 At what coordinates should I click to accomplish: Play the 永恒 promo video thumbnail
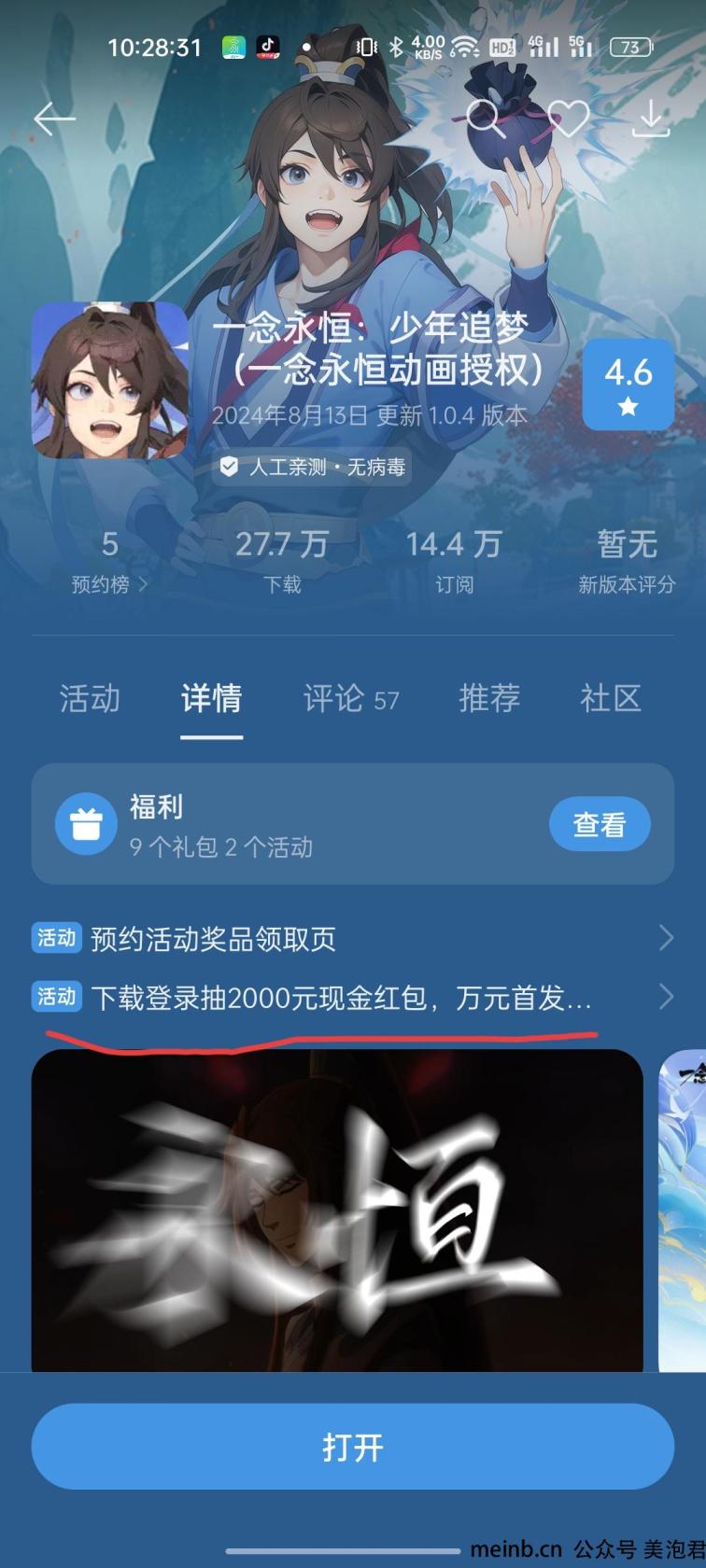coord(337,1211)
